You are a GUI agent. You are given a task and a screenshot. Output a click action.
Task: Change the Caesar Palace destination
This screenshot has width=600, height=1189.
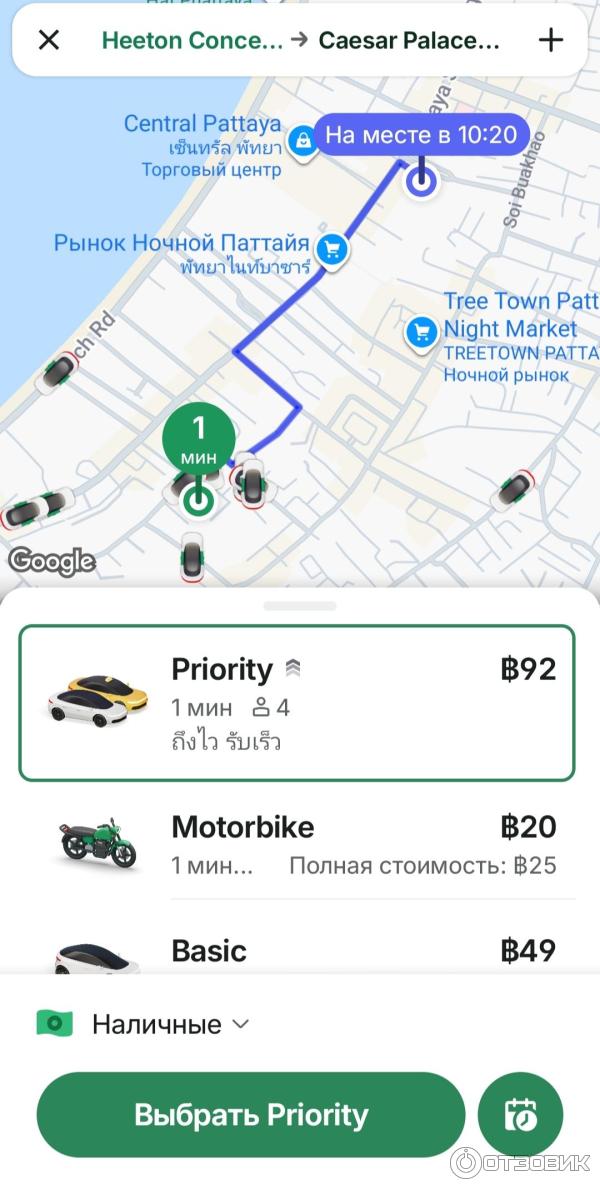tap(408, 41)
